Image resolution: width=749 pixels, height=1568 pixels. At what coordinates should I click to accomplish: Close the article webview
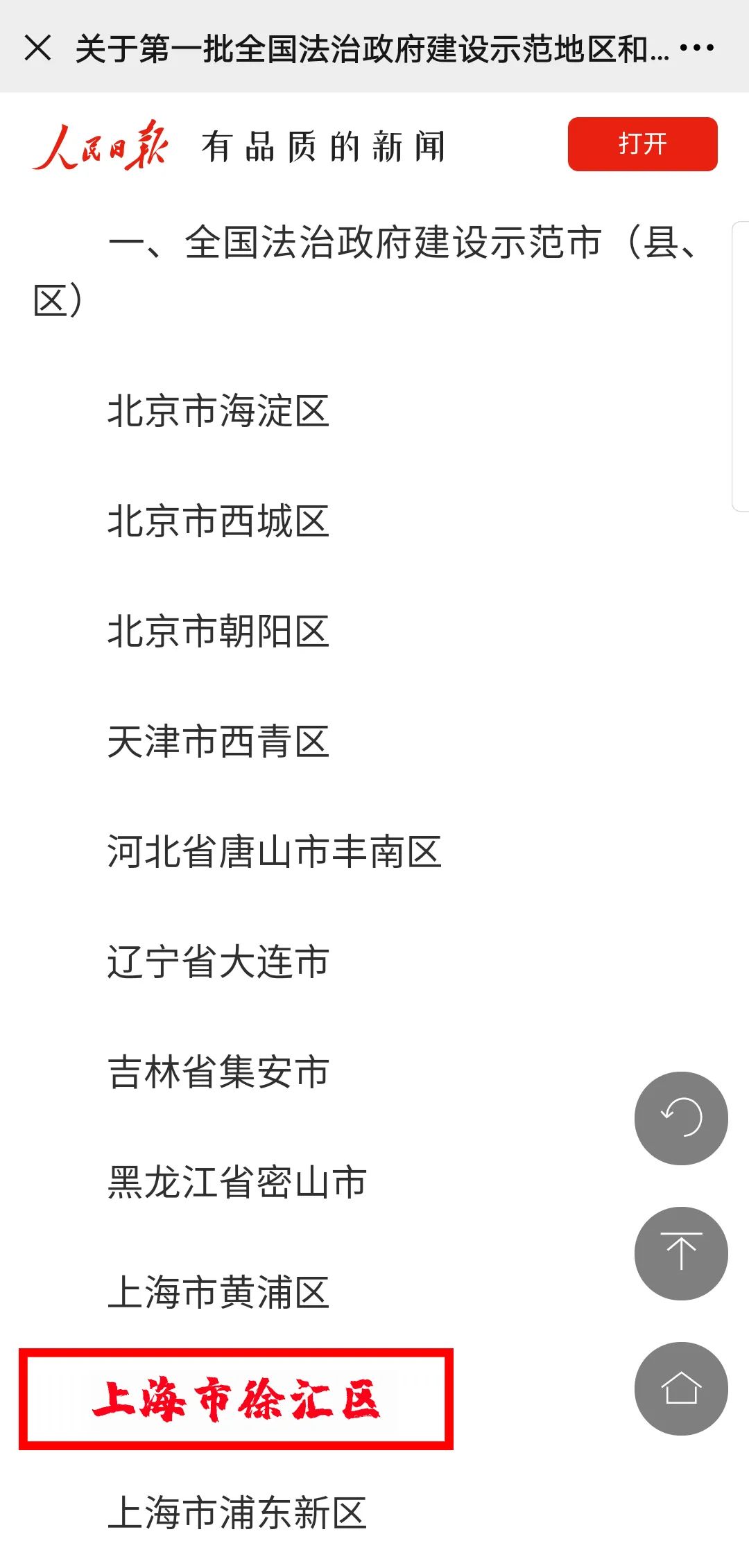tap(37, 48)
